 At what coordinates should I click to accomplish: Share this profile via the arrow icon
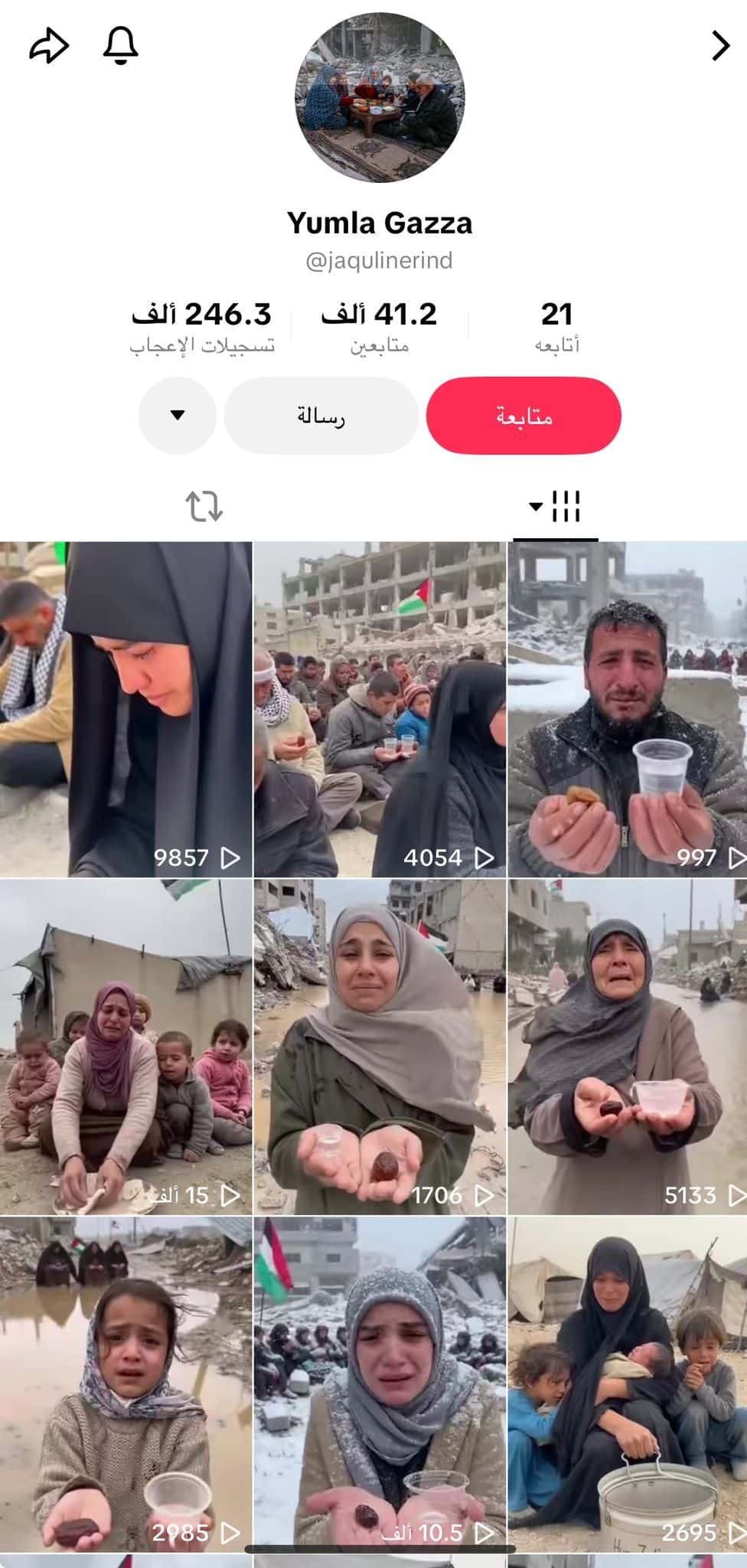pos(49,45)
